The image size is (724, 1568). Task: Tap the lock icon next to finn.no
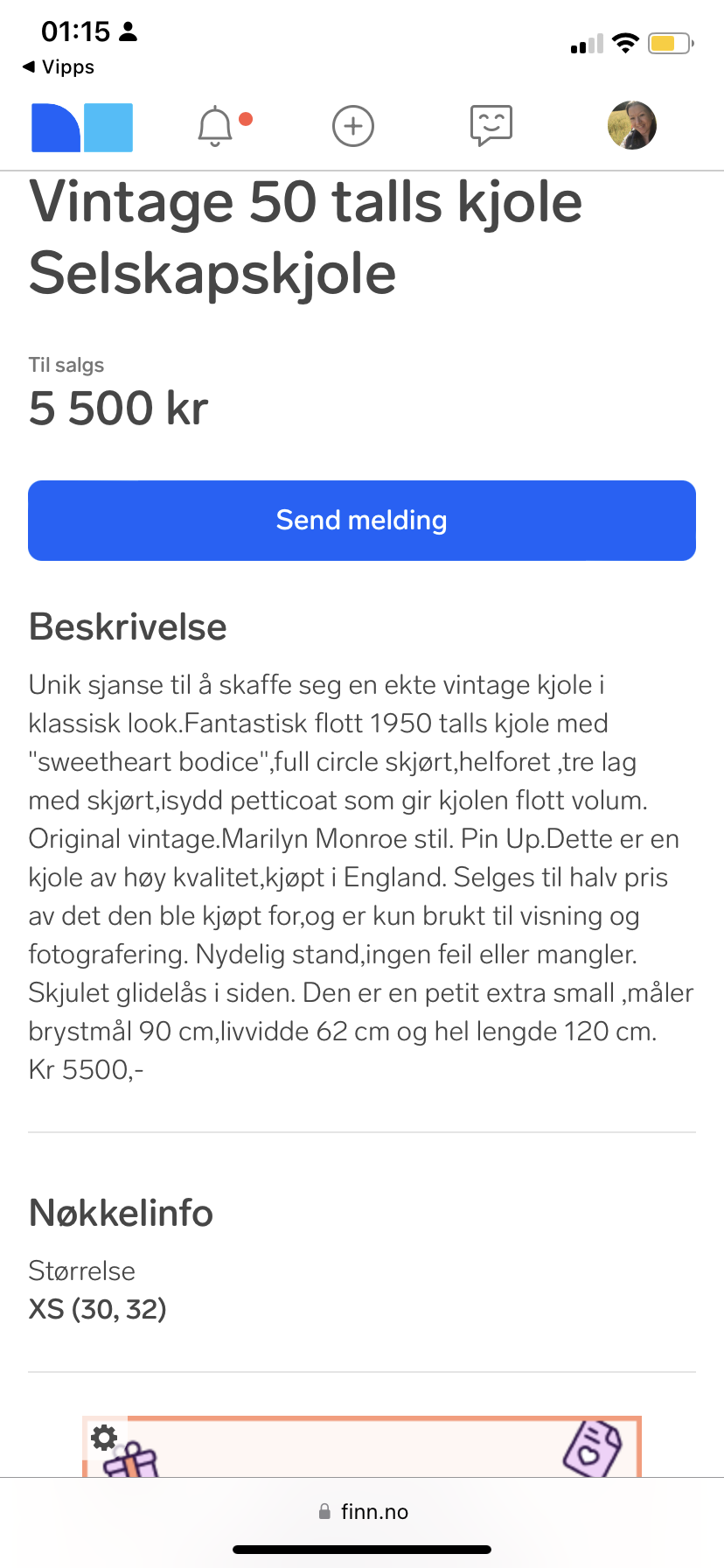tap(324, 1511)
